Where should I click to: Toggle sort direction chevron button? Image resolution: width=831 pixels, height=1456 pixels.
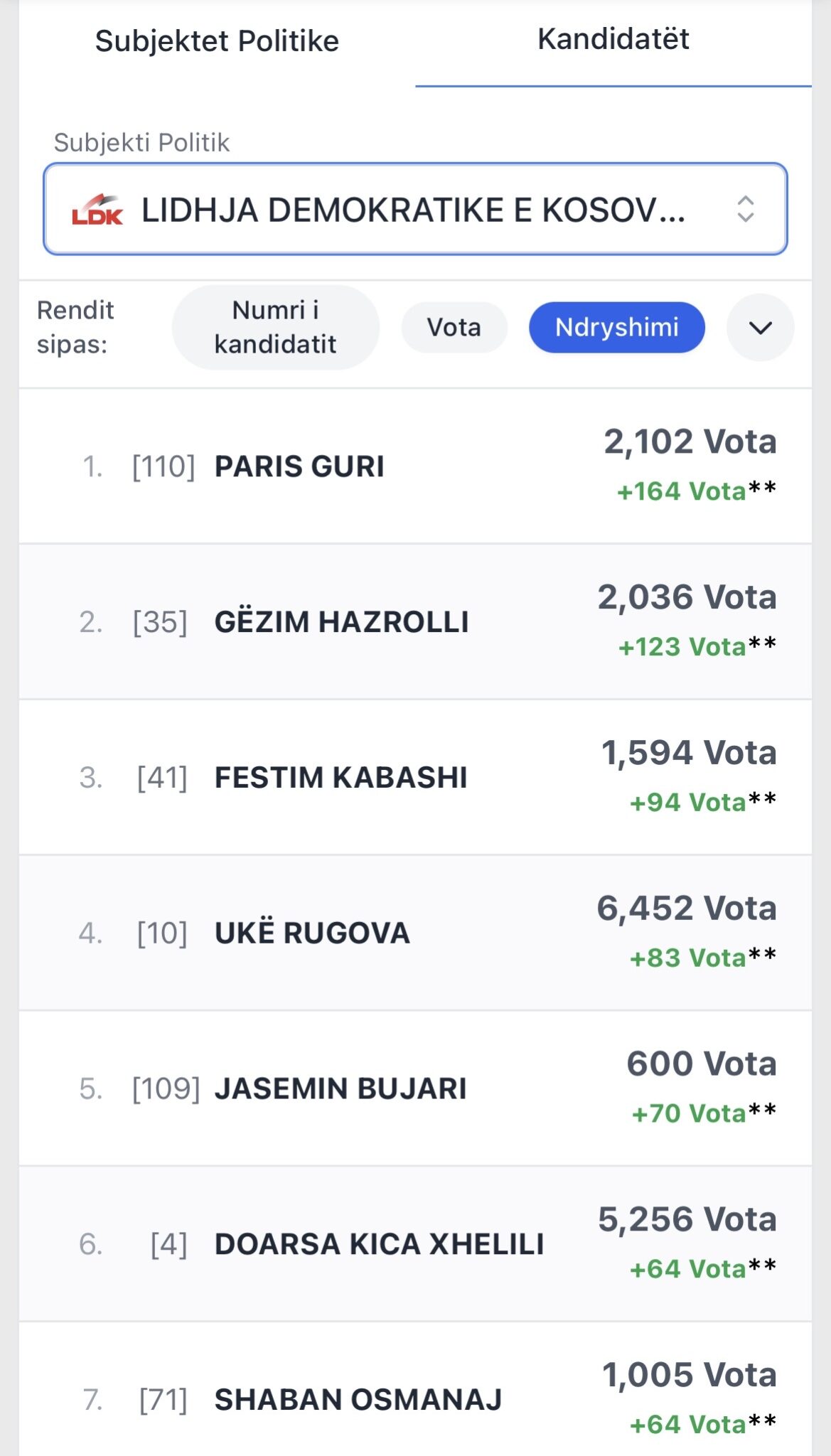coord(760,328)
